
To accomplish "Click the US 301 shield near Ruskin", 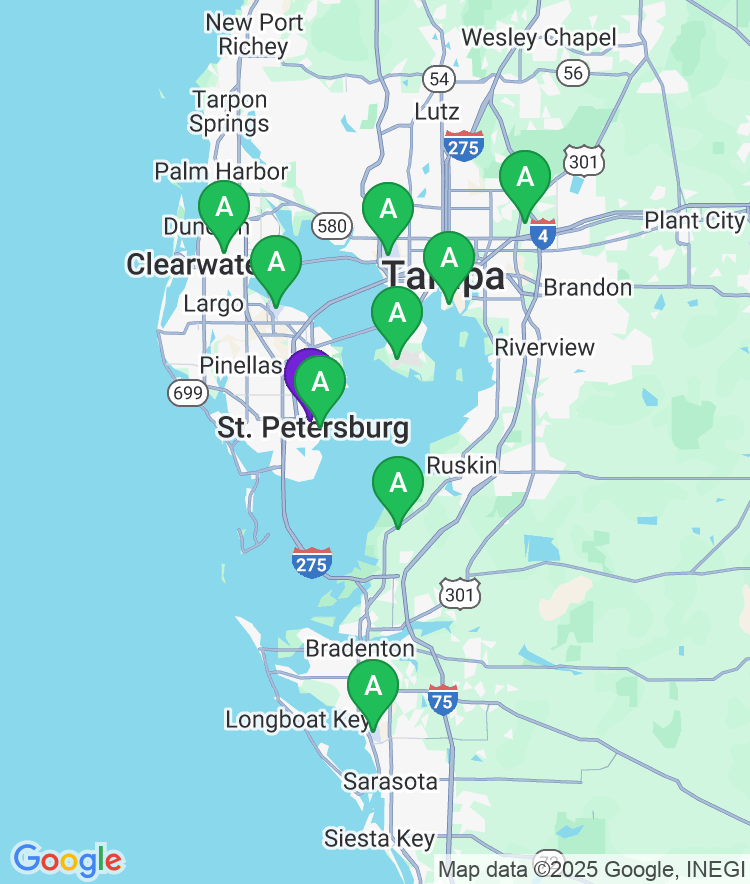I will (461, 593).
